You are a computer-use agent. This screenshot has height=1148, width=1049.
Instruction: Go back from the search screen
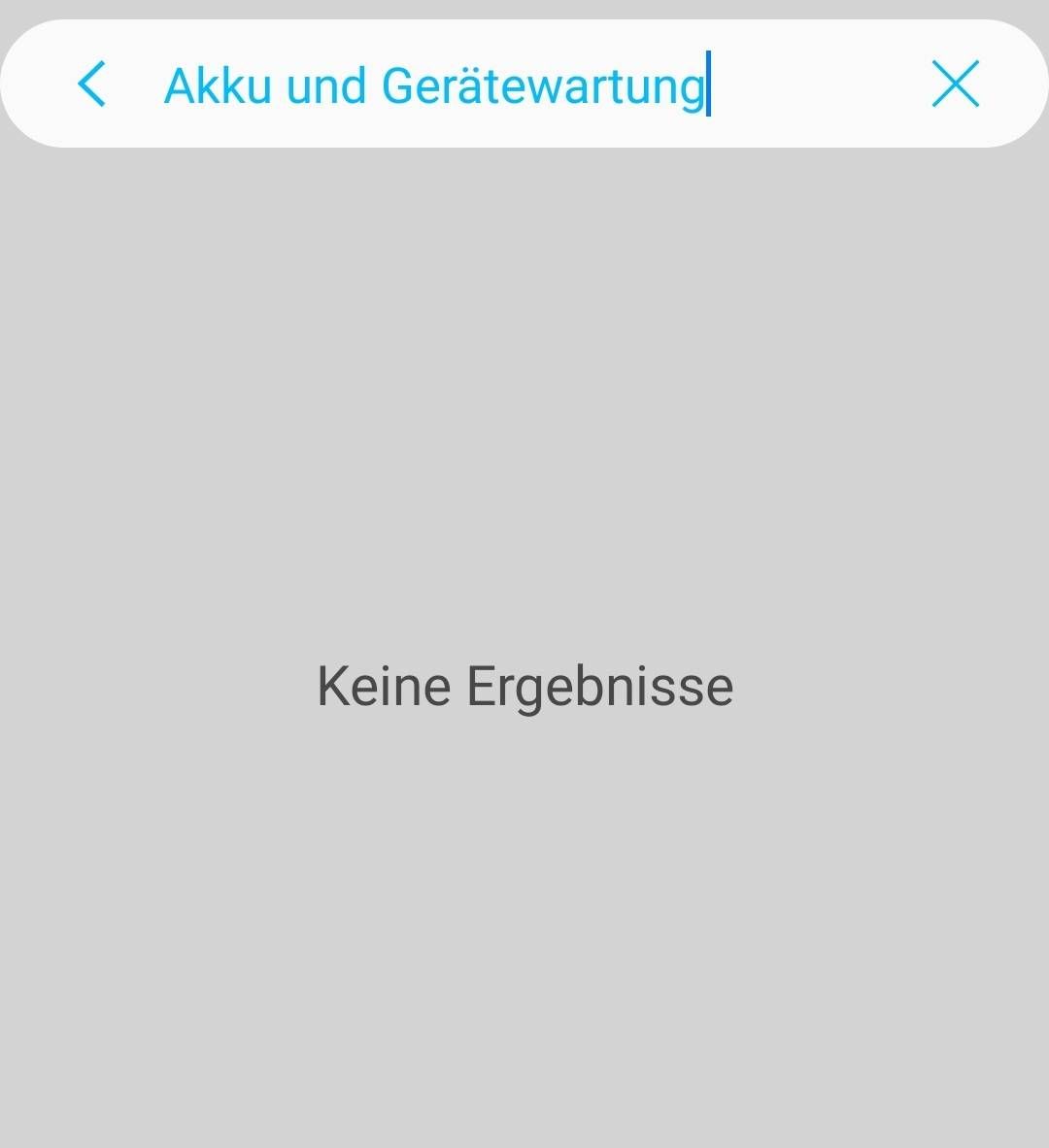tap(91, 84)
